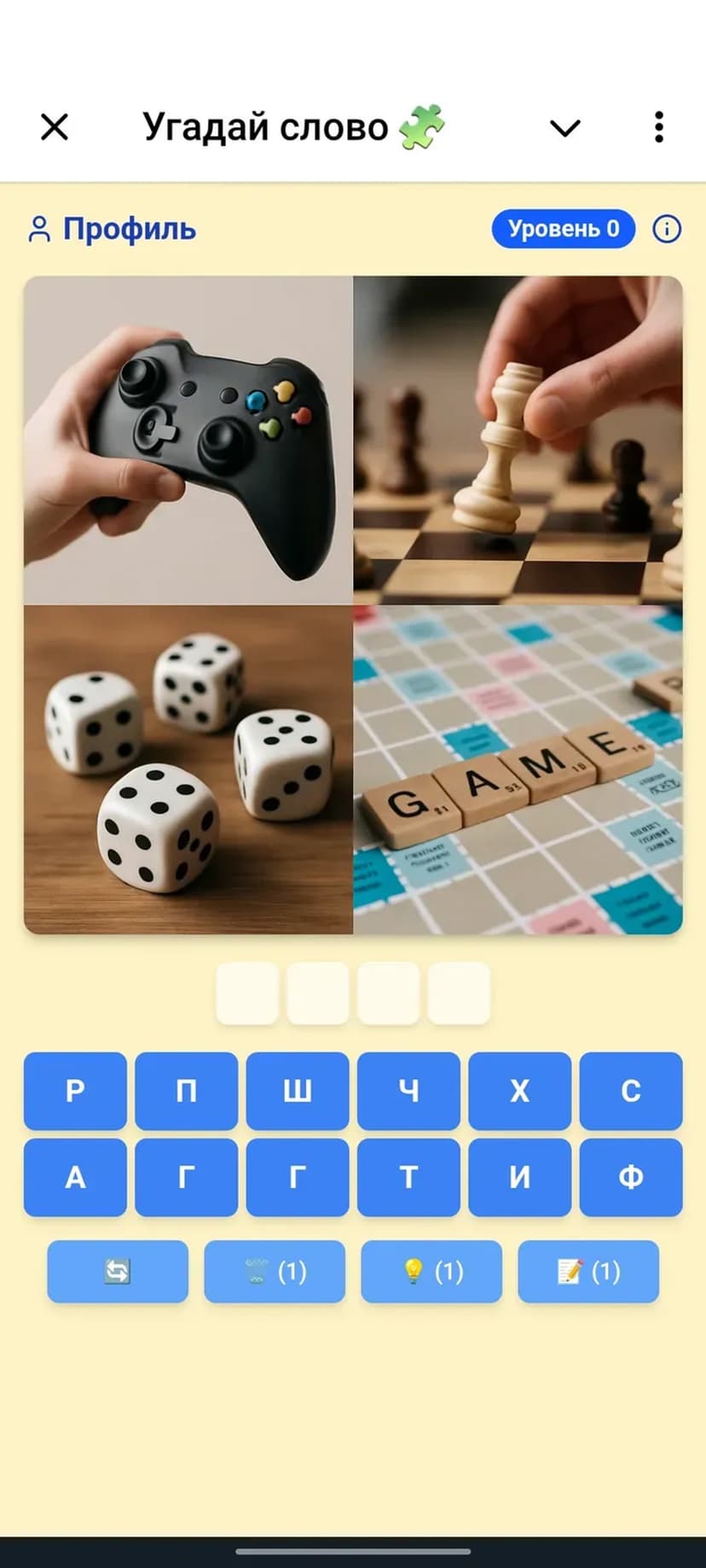Tap the Уровень 0 badge
This screenshot has width=706, height=1568.
click(x=563, y=229)
